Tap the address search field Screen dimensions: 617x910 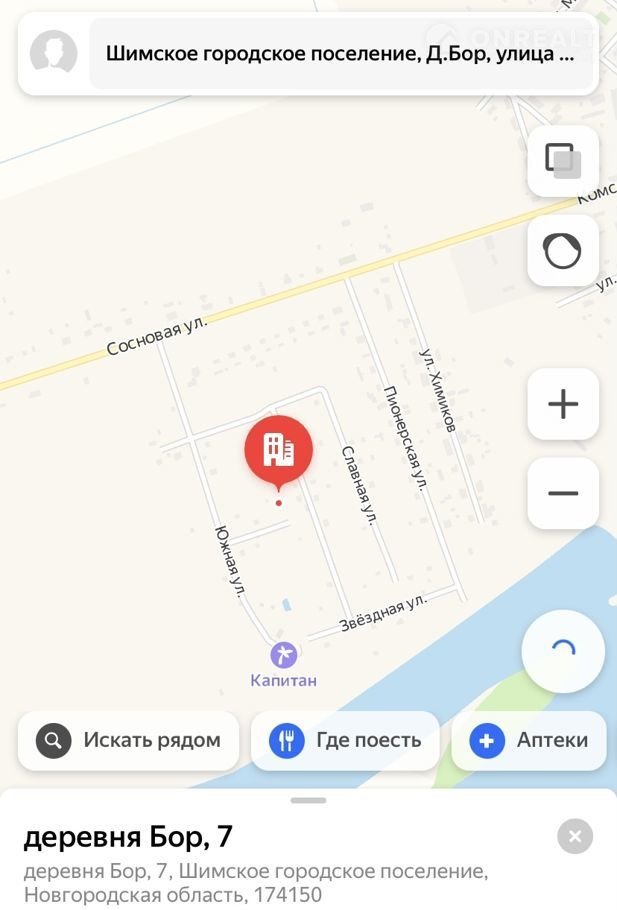coord(340,53)
